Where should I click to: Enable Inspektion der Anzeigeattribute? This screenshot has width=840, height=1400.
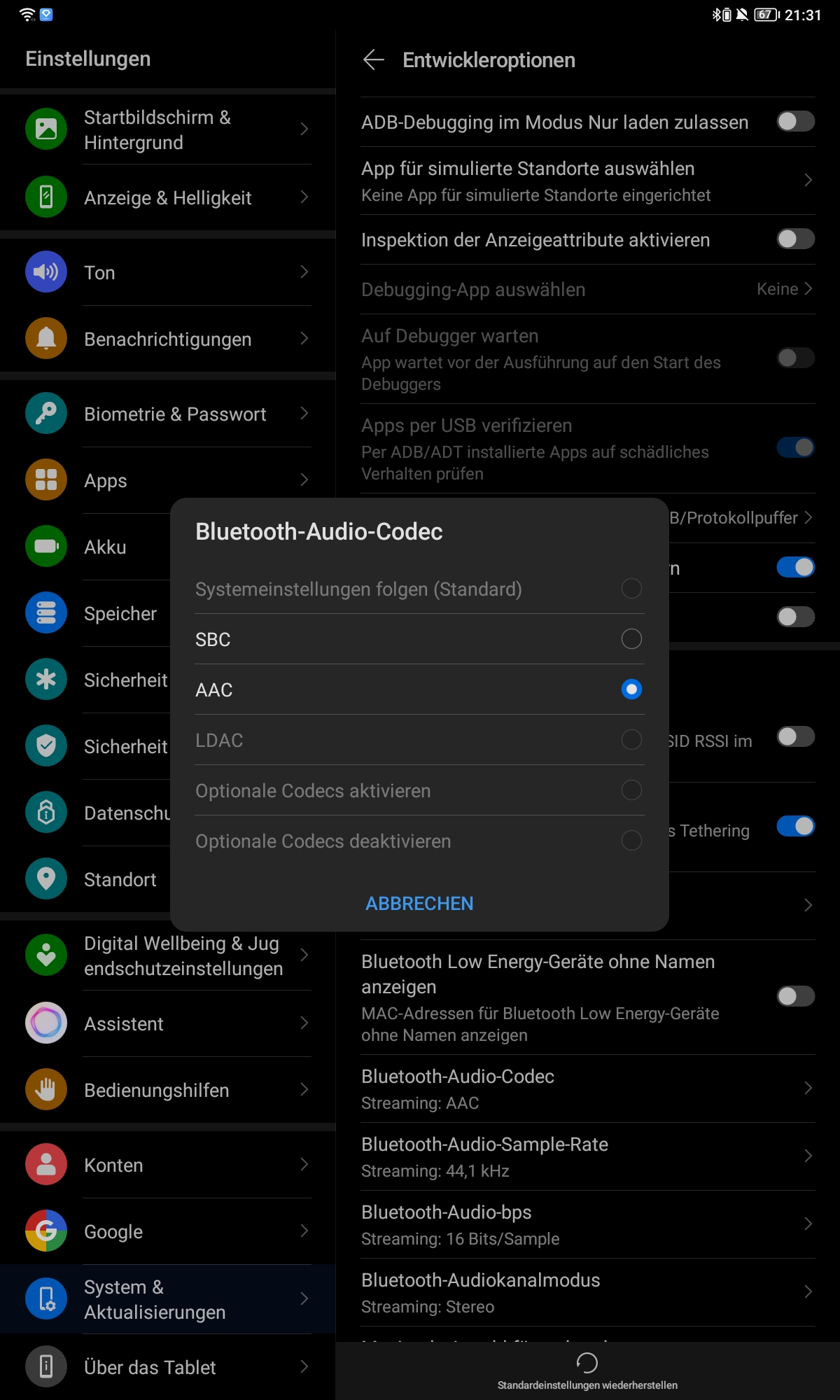[795, 239]
